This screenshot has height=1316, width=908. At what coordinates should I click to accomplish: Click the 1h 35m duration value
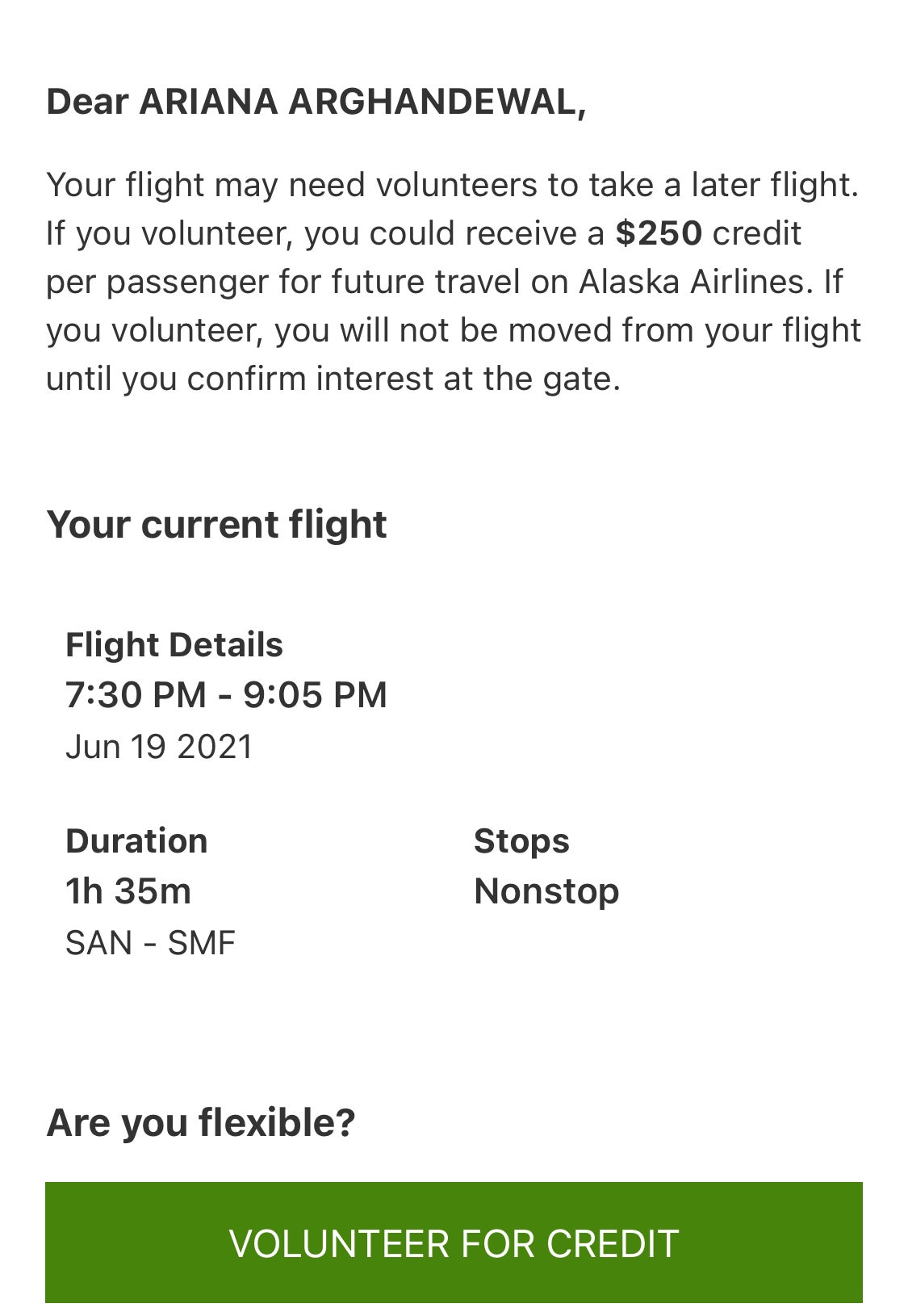click(128, 891)
